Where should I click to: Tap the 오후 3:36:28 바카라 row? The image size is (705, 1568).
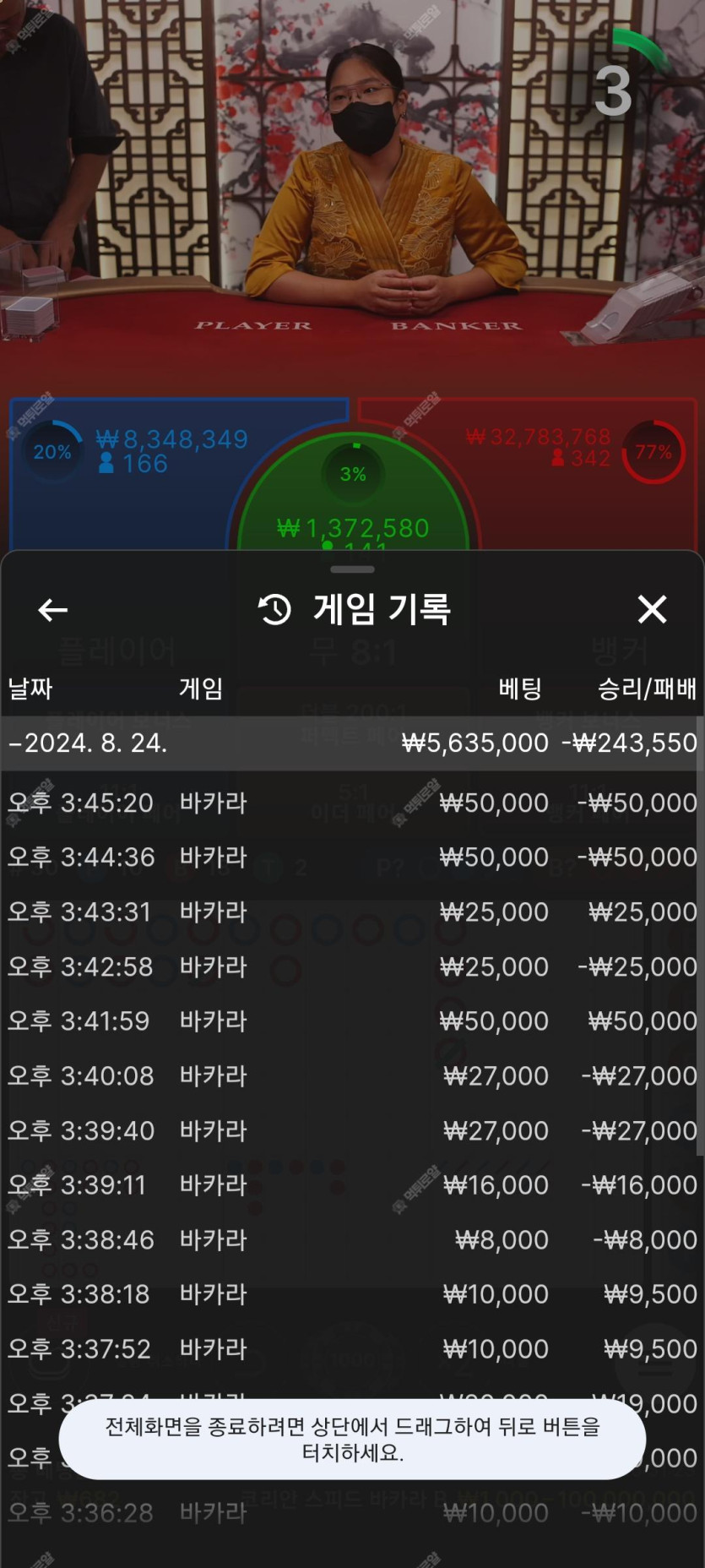(352, 1513)
